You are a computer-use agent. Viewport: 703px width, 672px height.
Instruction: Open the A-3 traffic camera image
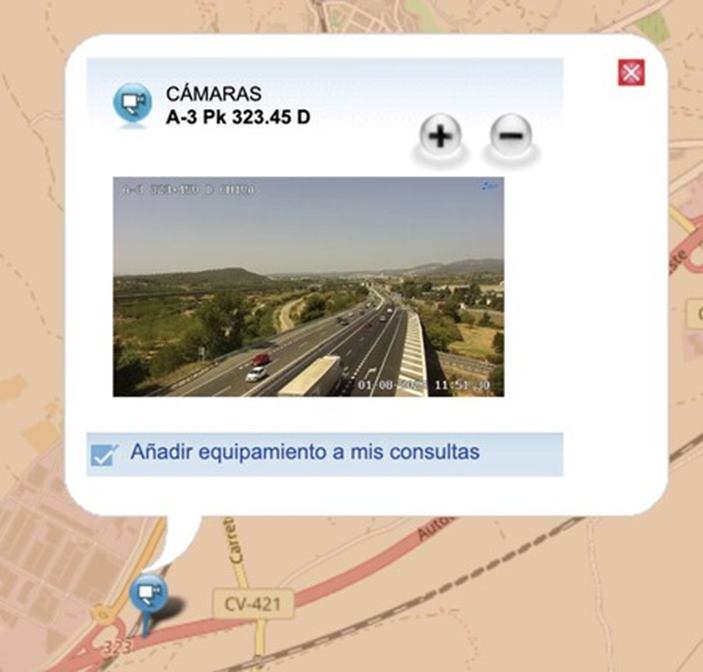click(308, 287)
